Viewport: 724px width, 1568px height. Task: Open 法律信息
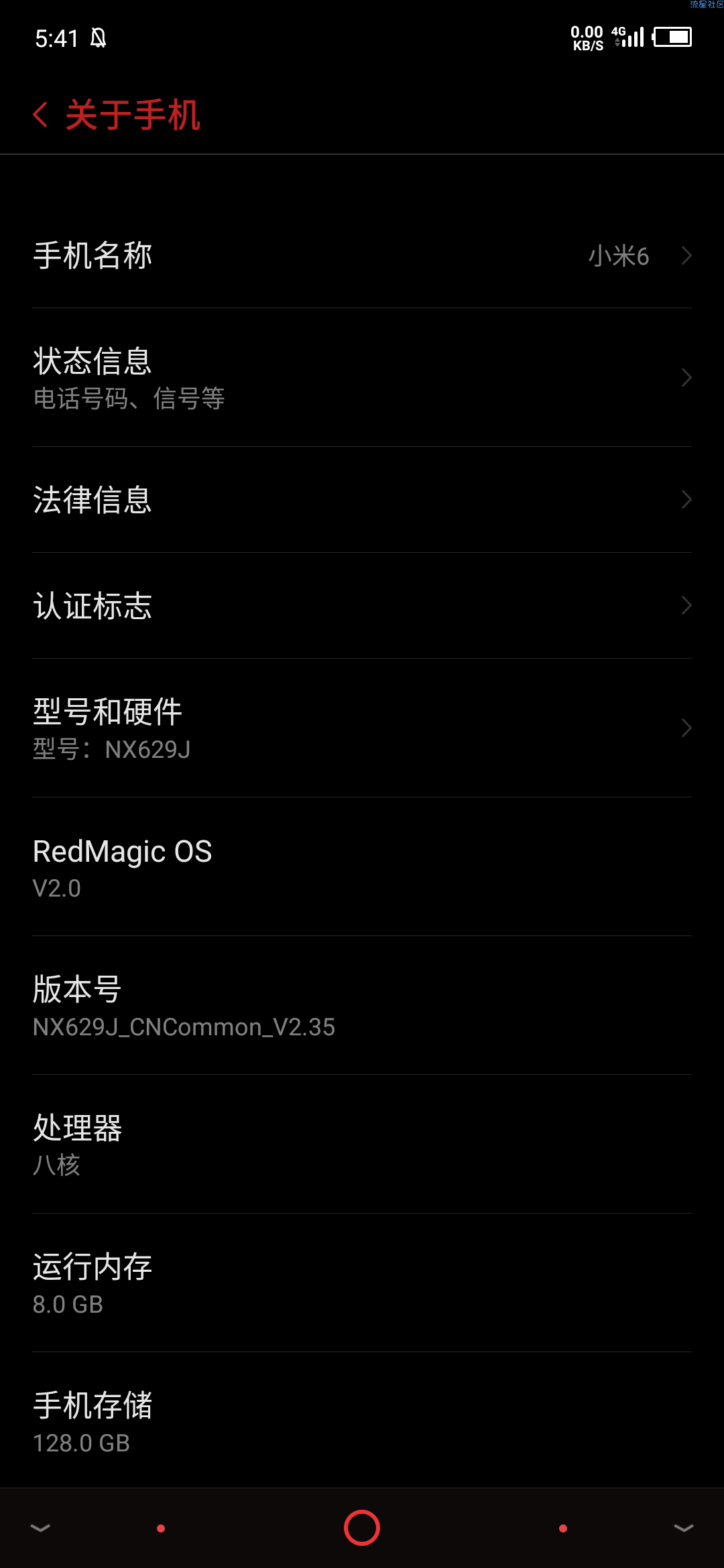pyautogui.click(x=362, y=500)
